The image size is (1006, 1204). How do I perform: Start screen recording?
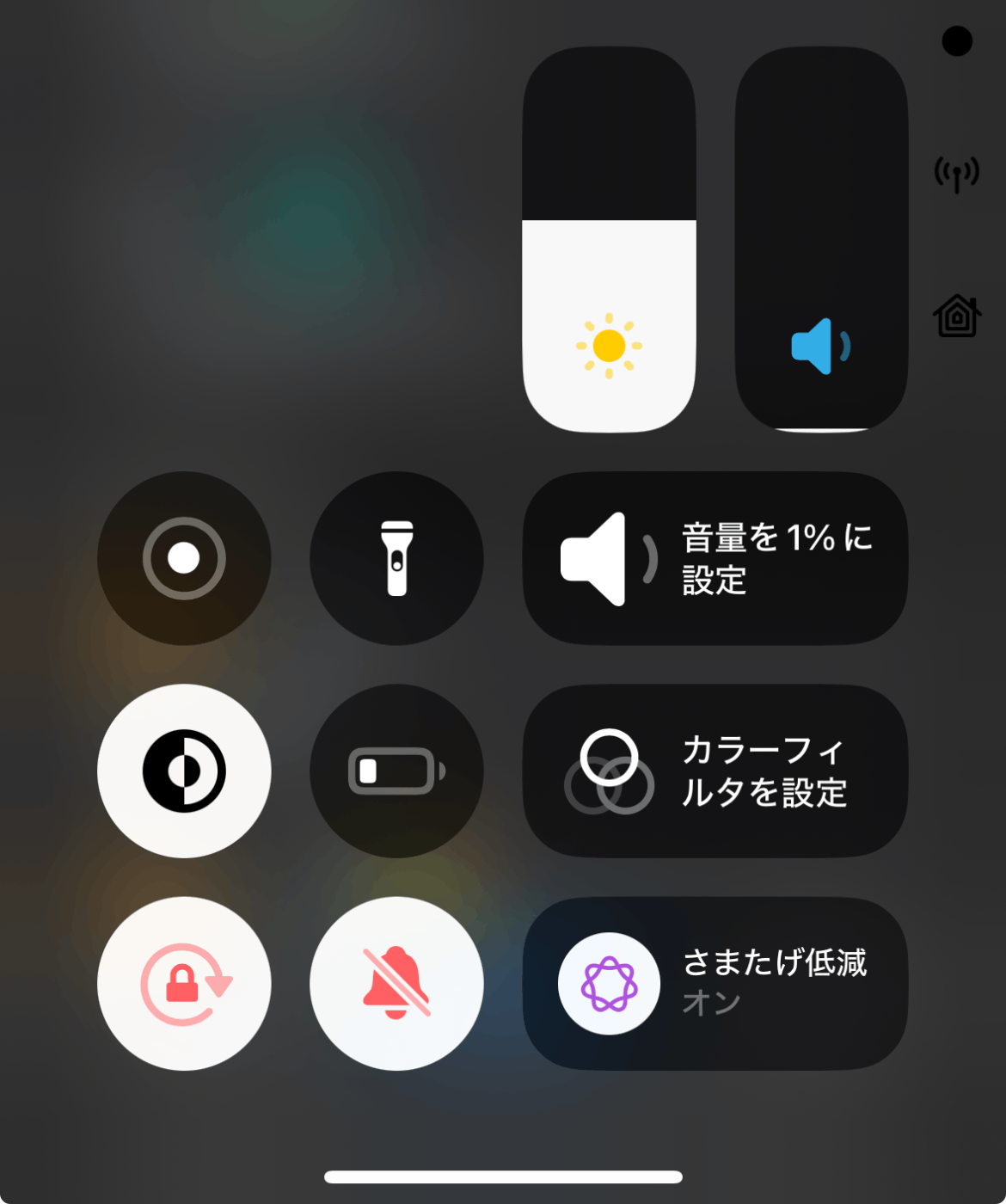click(184, 558)
